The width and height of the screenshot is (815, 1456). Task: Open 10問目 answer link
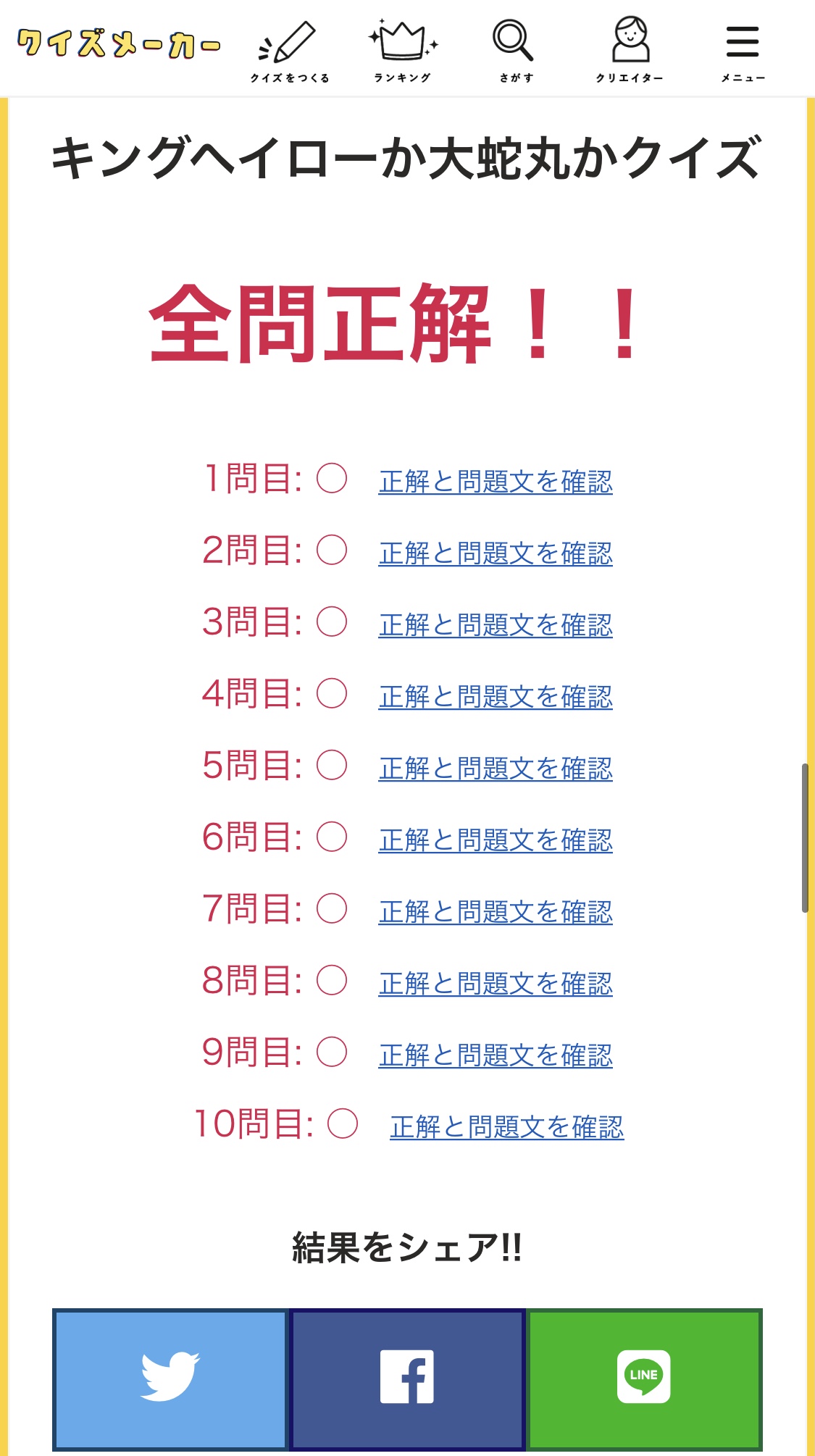[x=507, y=1127]
